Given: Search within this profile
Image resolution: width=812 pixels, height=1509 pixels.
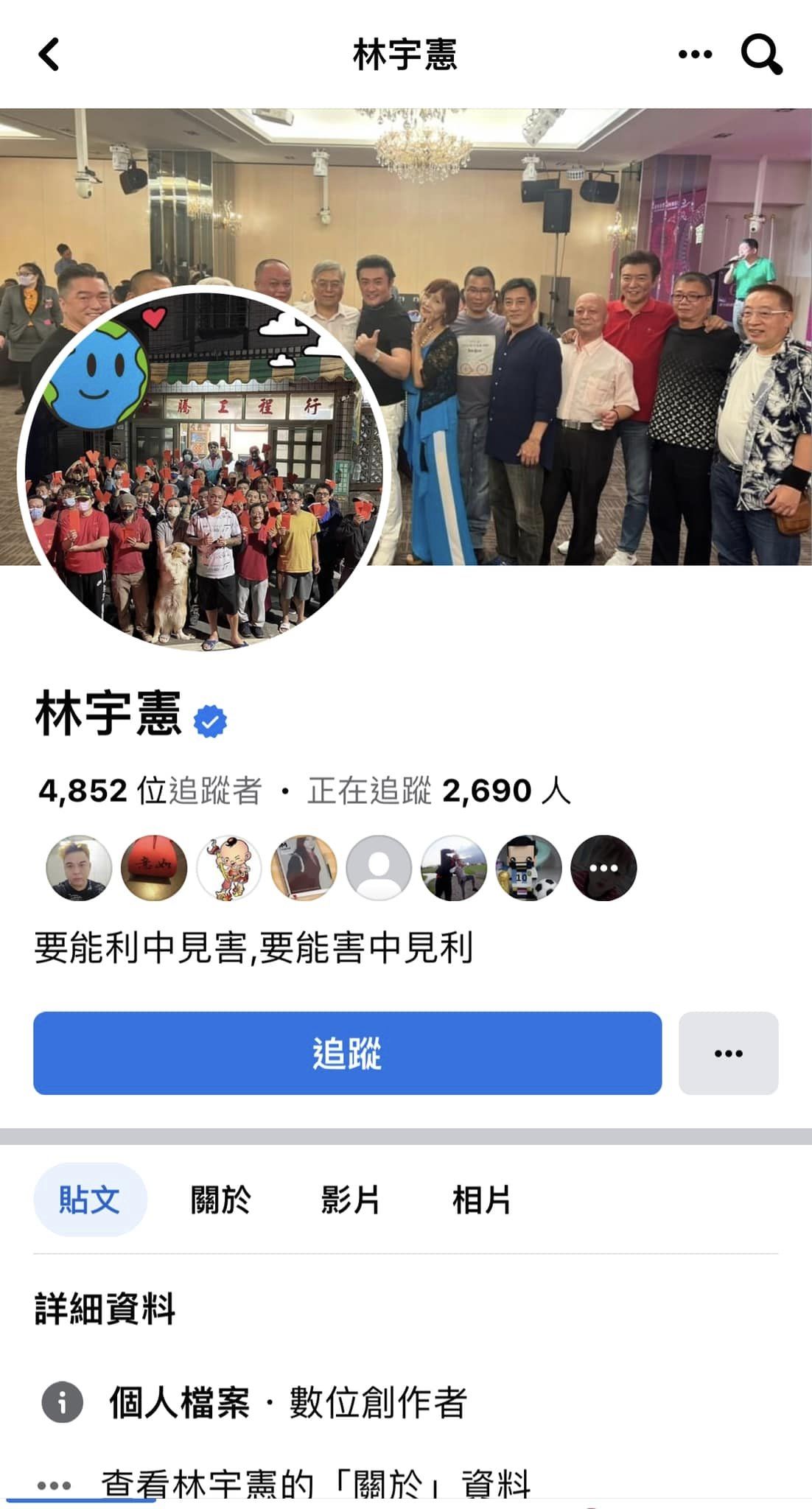Looking at the screenshot, I should tap(761, 55).
